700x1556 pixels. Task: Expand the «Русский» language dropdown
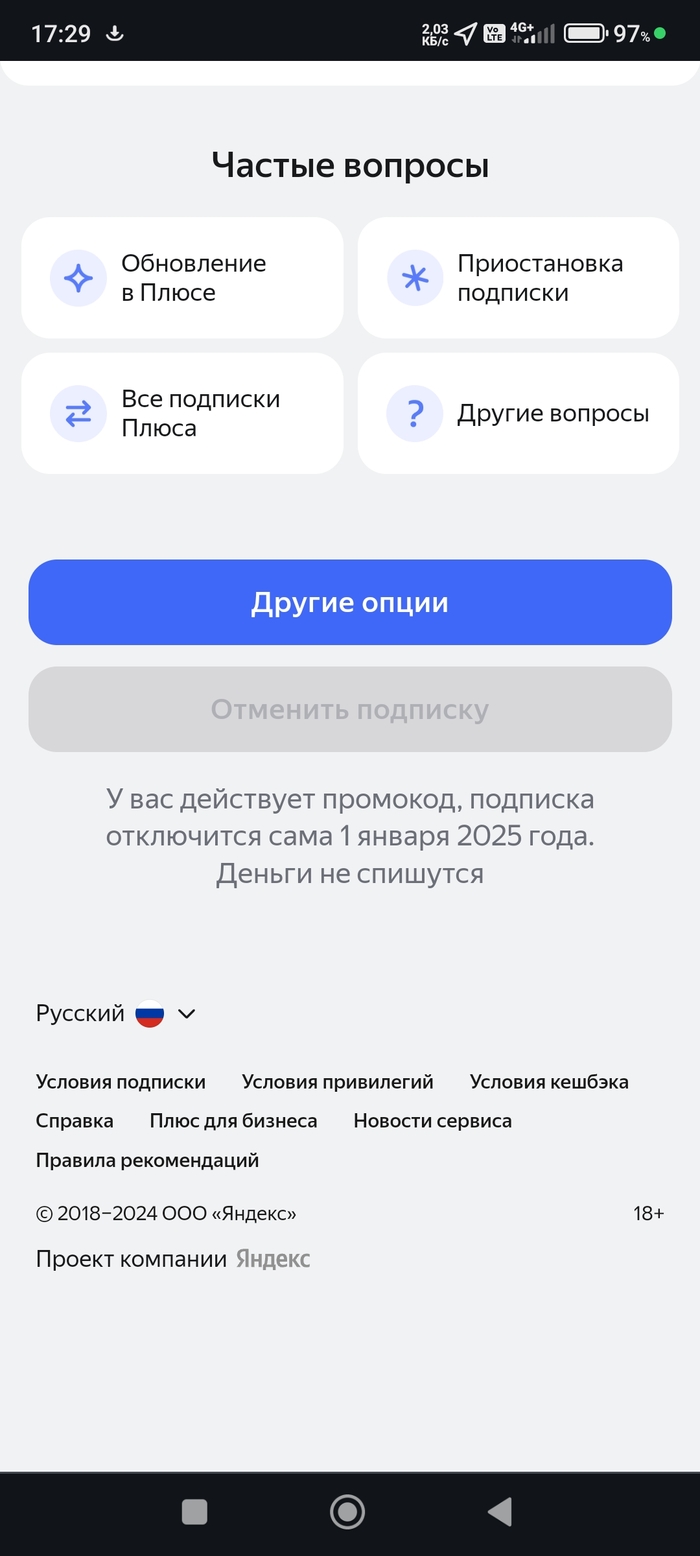[x=116, y=1014]
